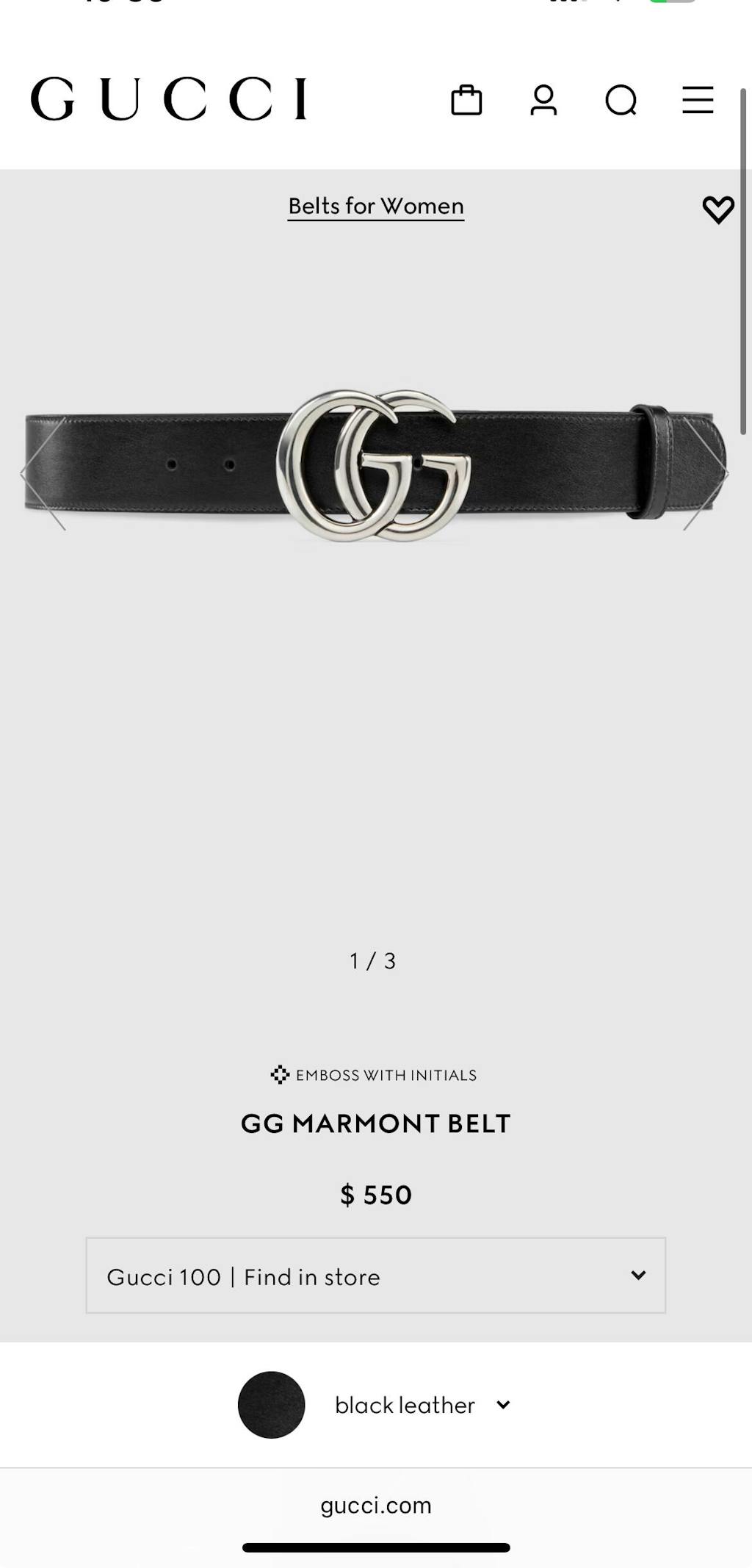
Task: Expand the Gucci 100 Find in store dropdown
Action: click(376, 1276)
